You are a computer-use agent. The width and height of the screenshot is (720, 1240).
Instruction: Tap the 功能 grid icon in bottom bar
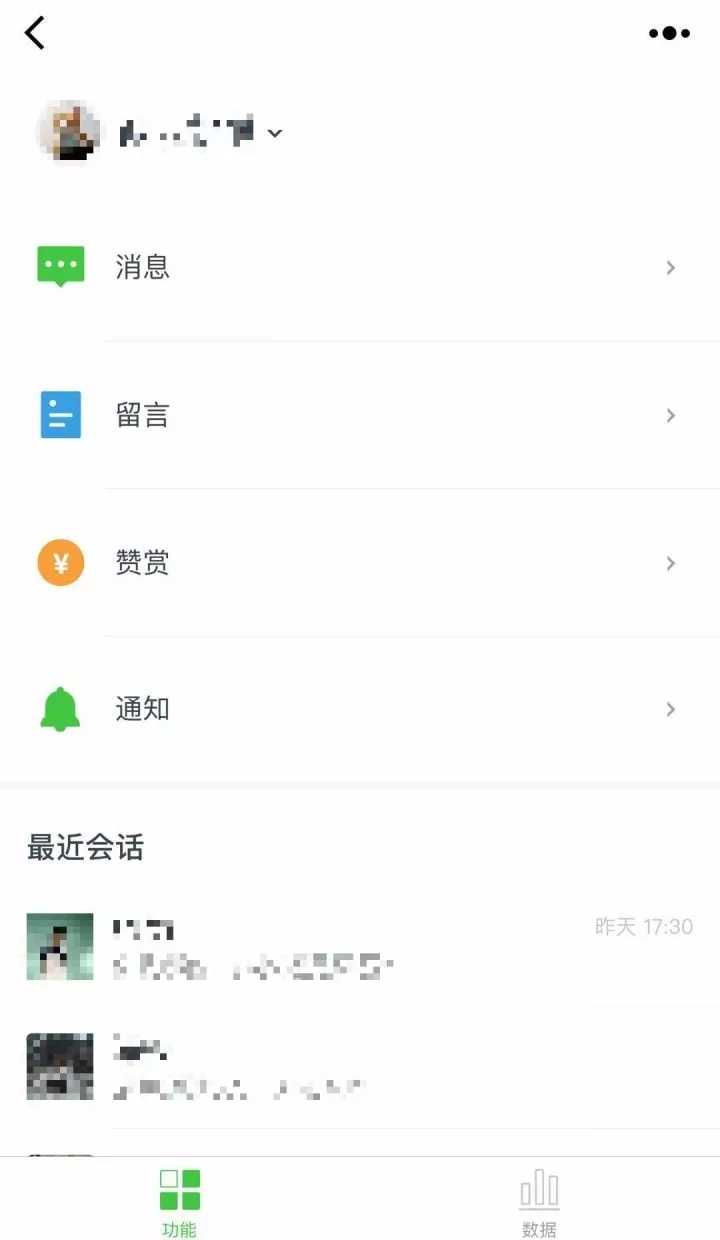(180, 1190)
